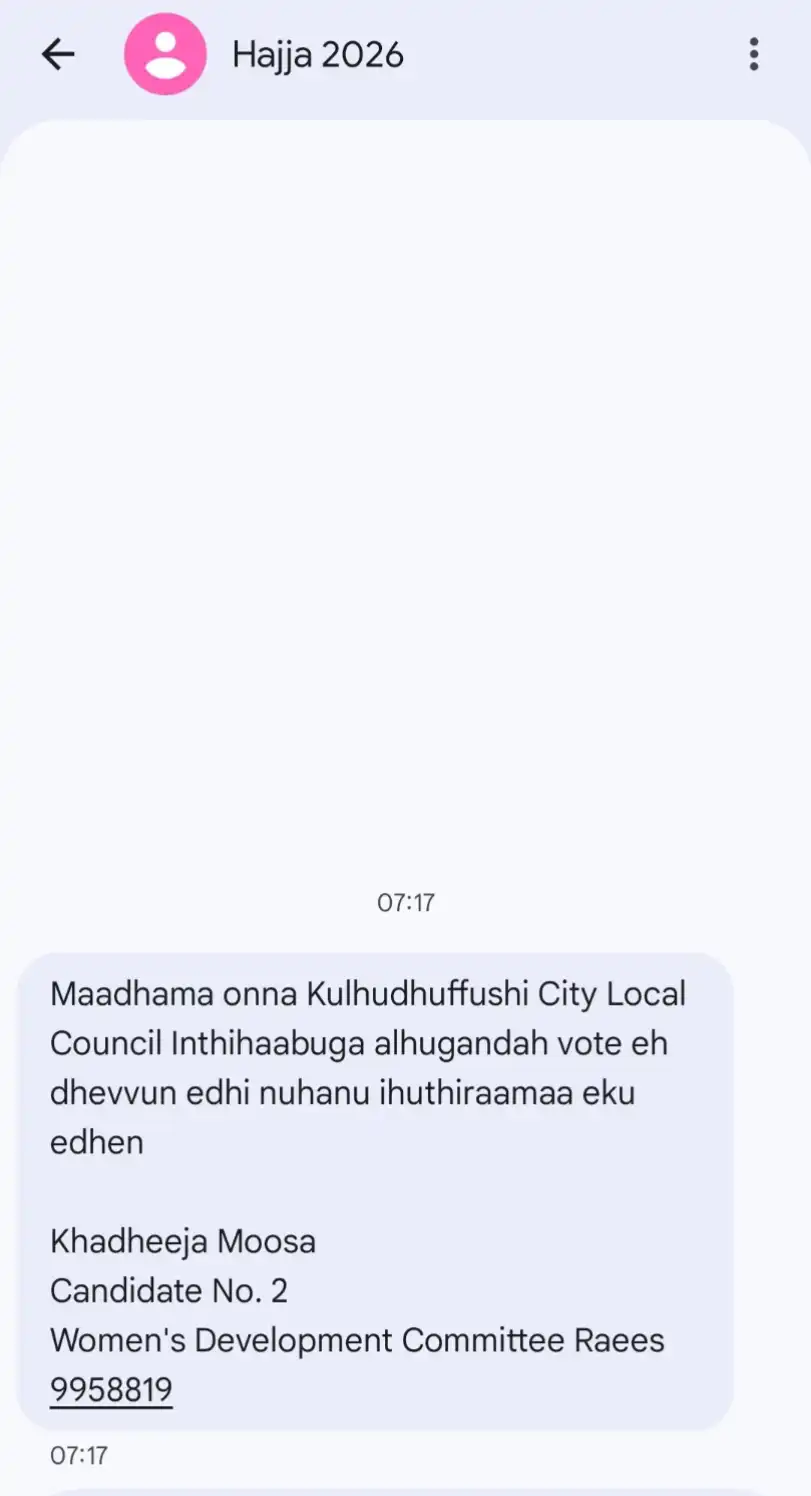811x1496 pixels.
Task: Tap the 07:17 timestamp above the message
Action: click(405, 901)
